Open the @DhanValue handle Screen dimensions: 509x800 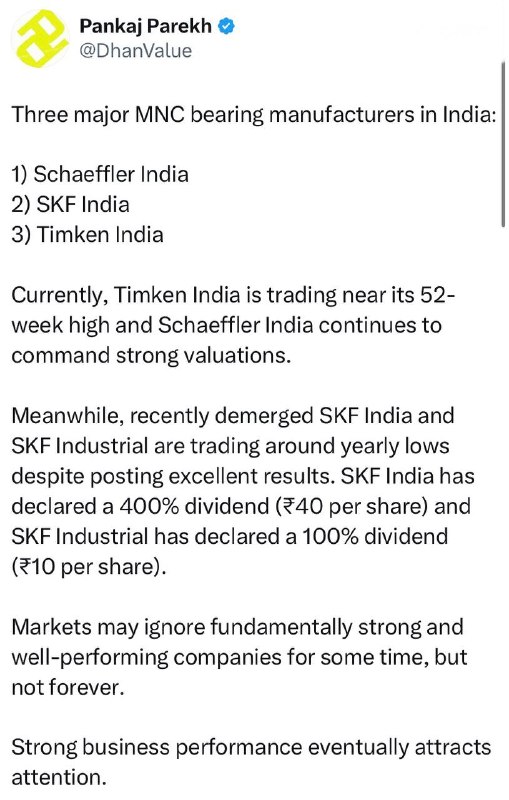136,51
